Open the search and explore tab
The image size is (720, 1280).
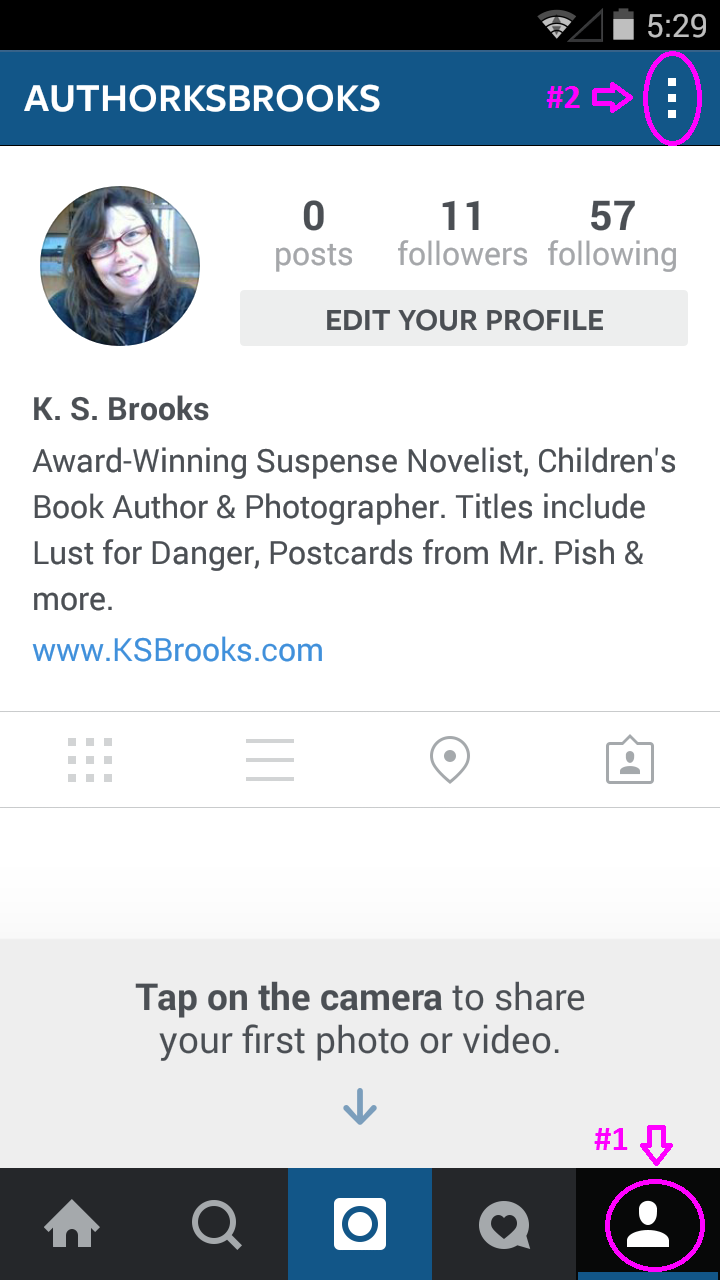click(x=216, y=1224)
